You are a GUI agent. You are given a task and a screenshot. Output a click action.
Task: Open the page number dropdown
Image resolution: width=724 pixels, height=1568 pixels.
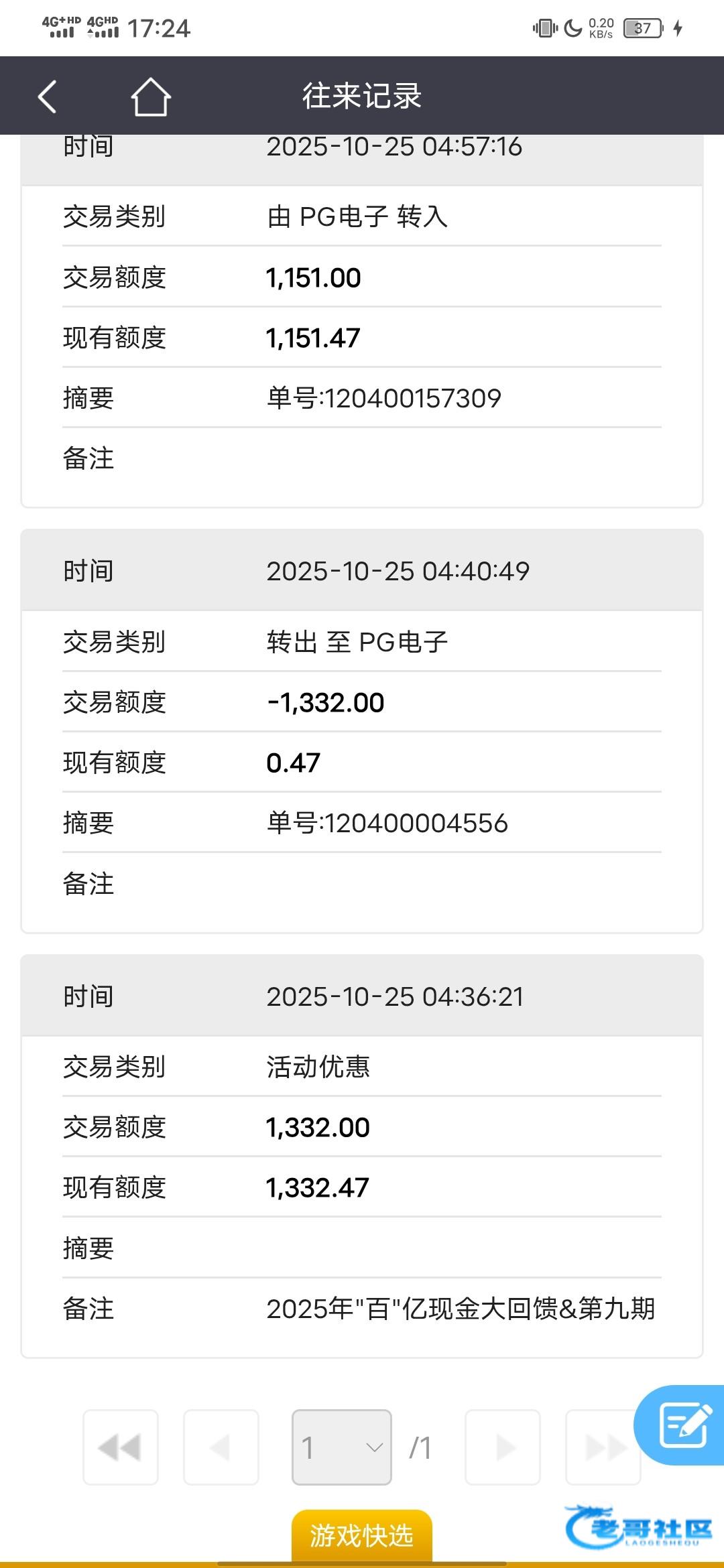click(x=342, y=1447)
